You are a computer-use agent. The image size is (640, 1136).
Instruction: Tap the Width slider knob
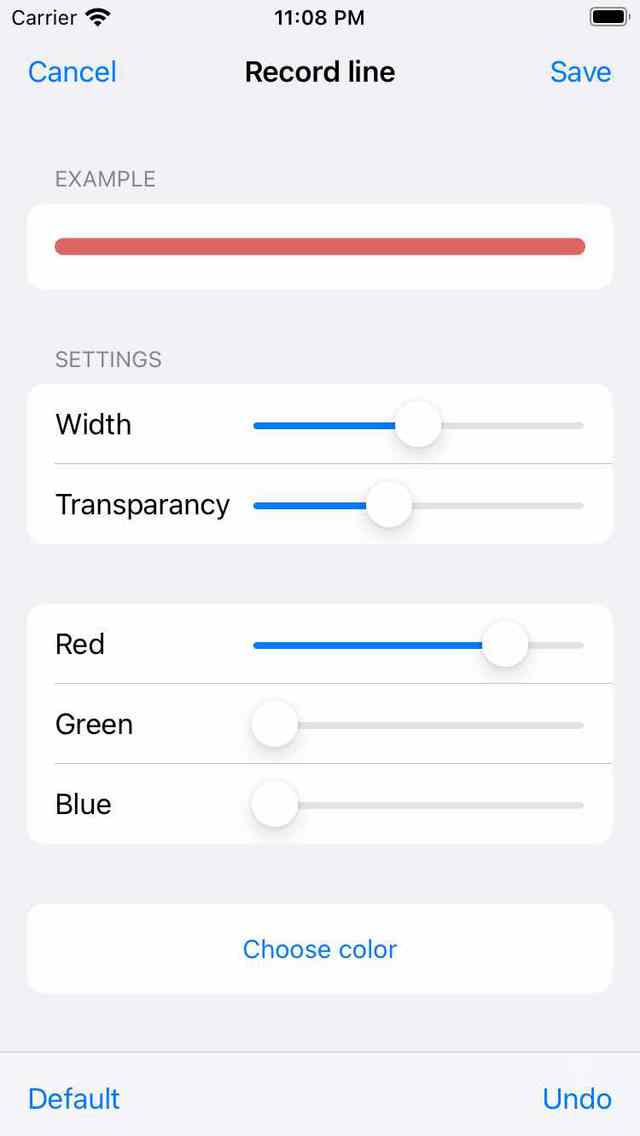(x=418, y=425)
